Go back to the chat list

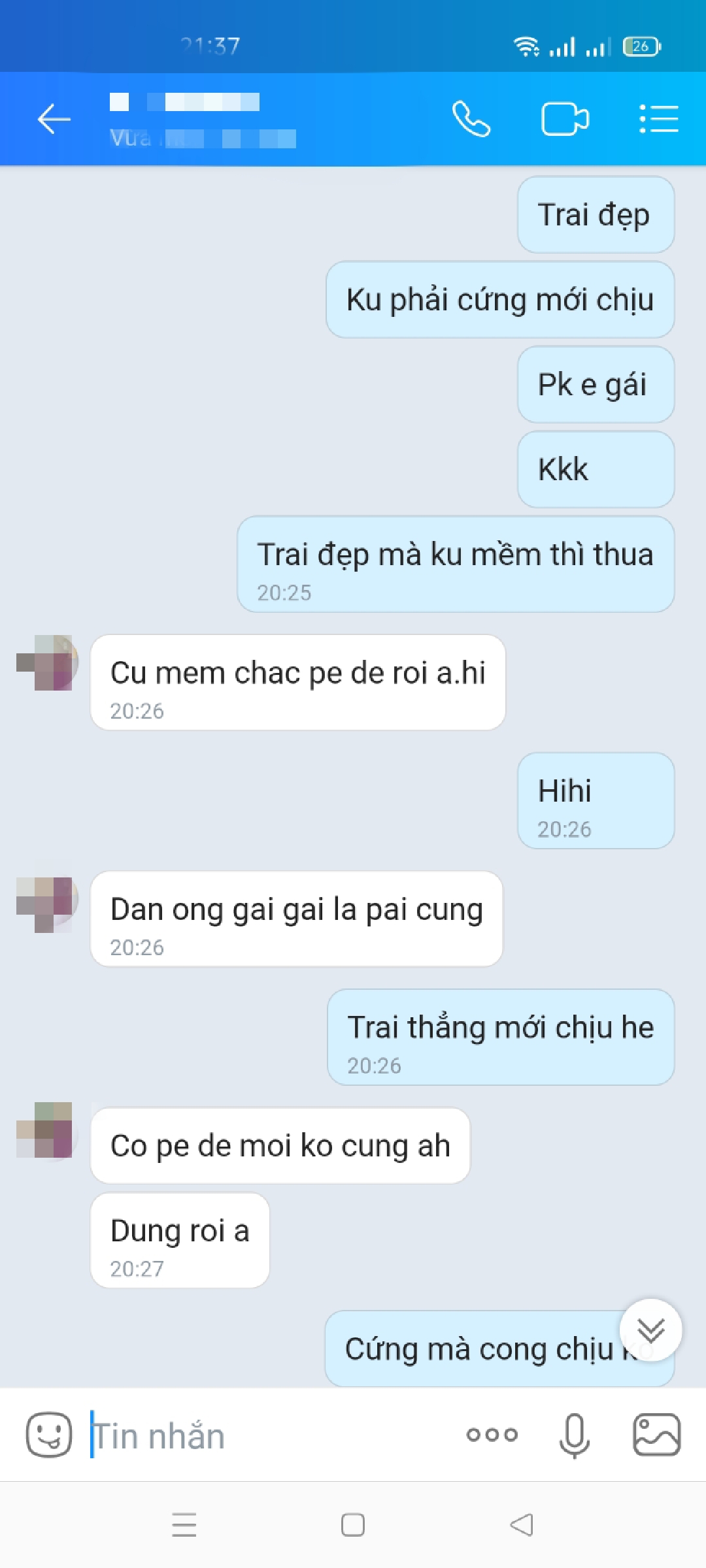pyautogui.click(x=54, y=119)
